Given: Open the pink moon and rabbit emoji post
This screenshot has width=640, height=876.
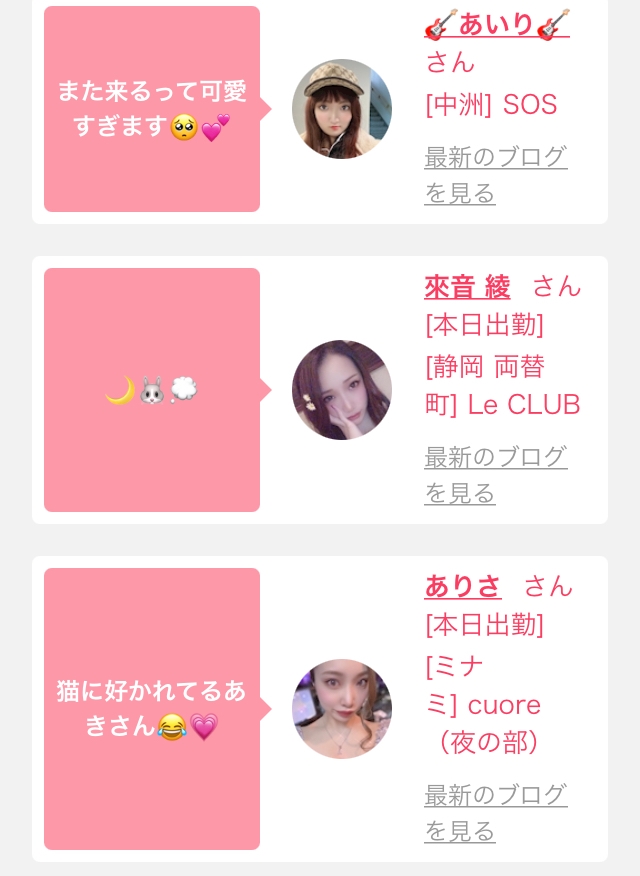Looking at the screenshot, I should click(152, 390).
